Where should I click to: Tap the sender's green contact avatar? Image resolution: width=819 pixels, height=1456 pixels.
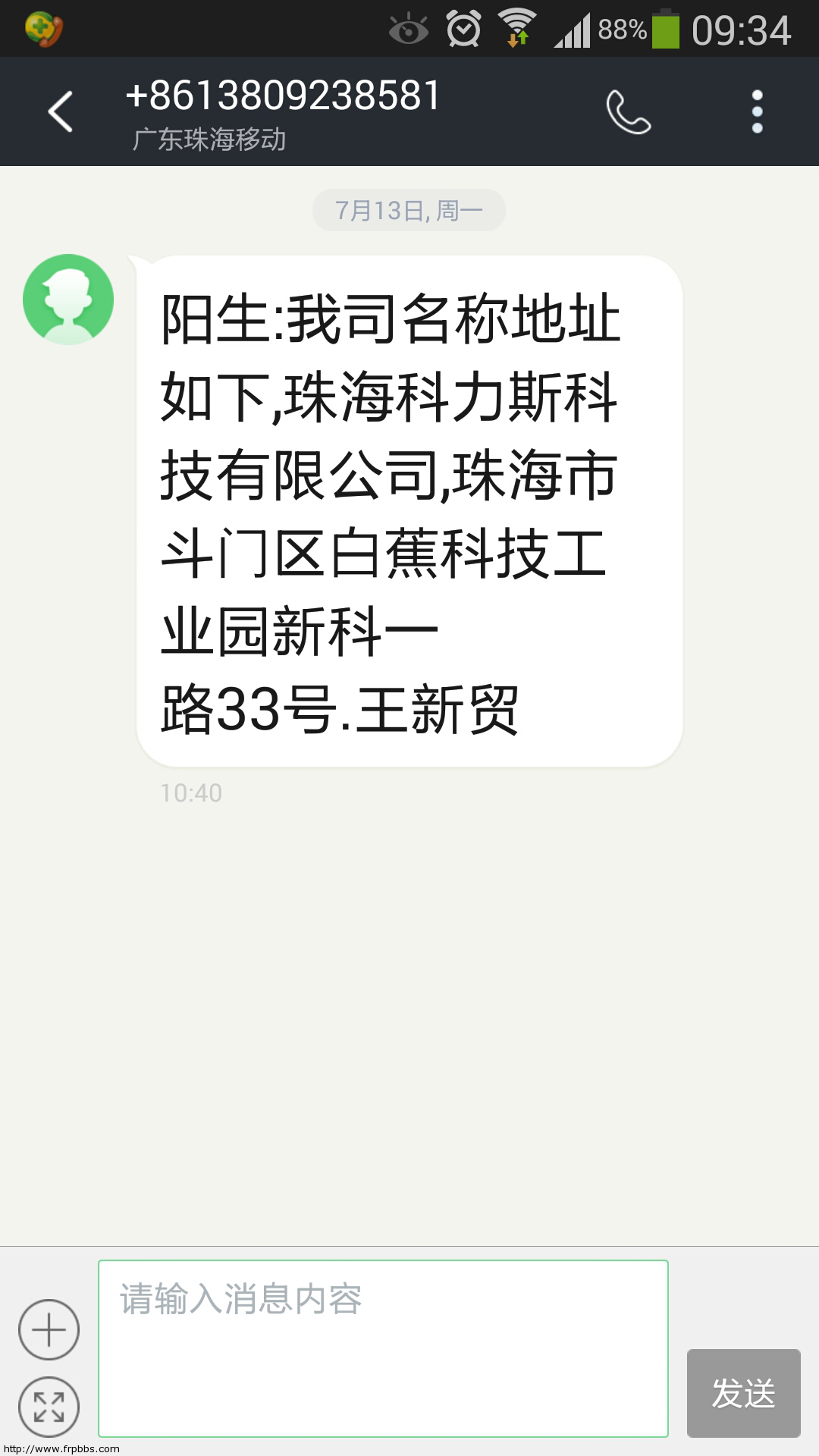pyautogui.click(x=68, y=300)
